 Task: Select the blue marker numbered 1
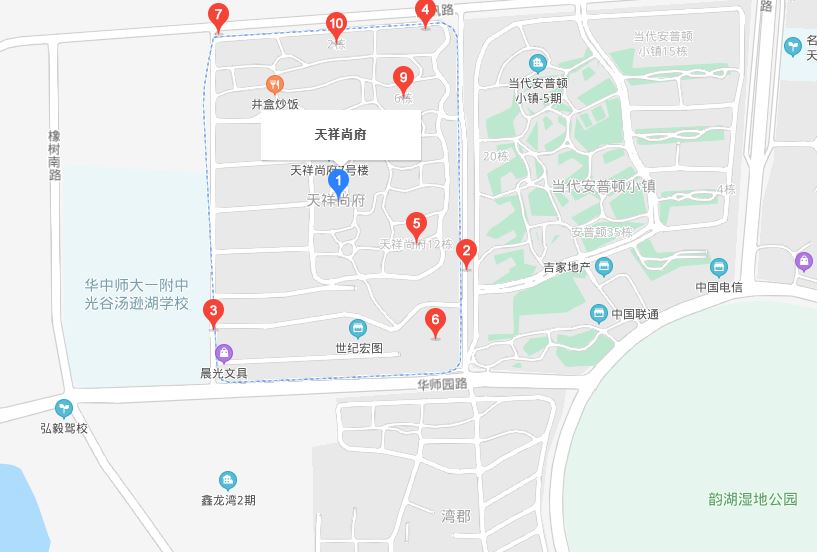[338, 182]
